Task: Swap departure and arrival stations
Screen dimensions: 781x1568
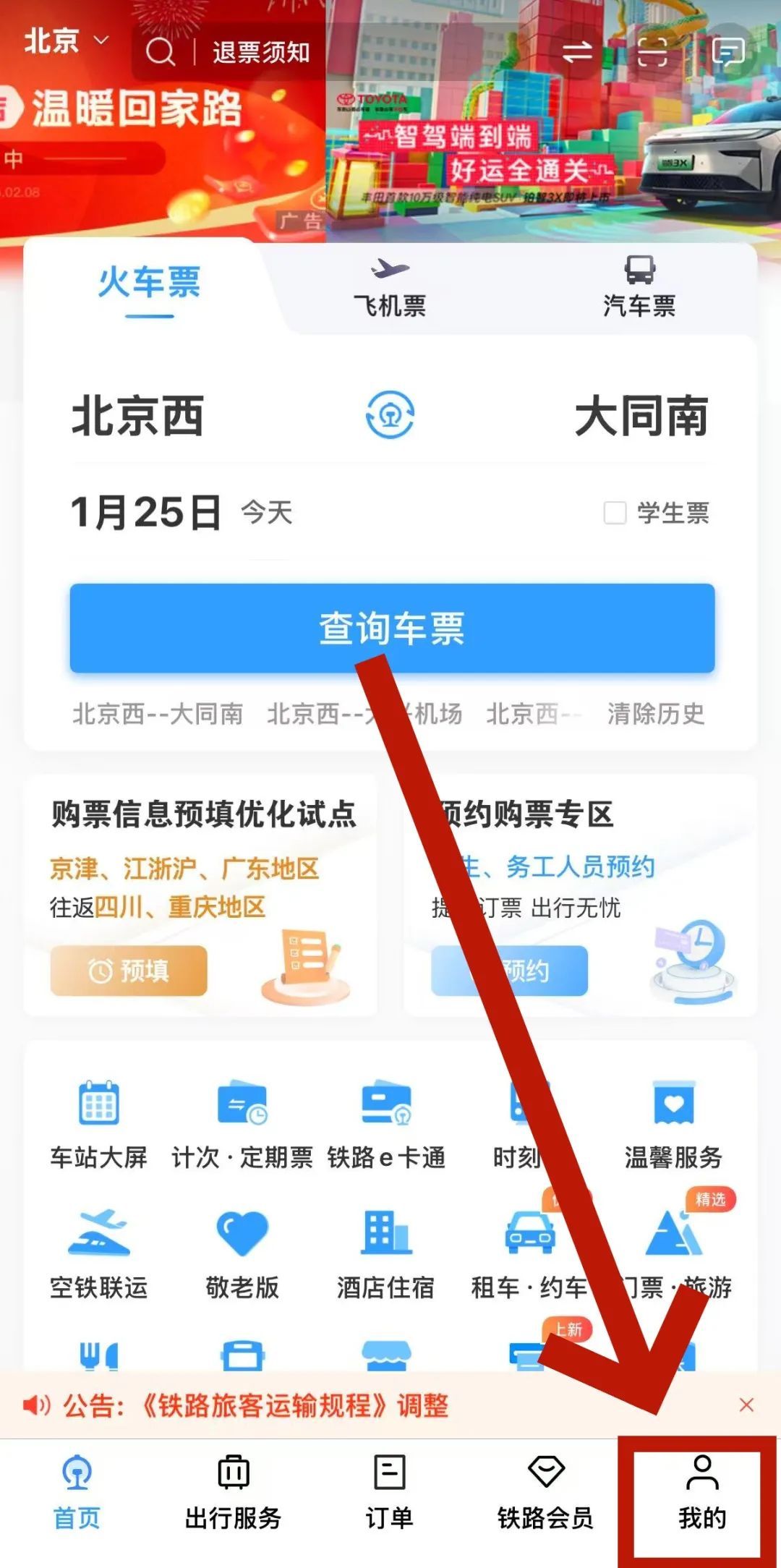Action: (390, 414)
